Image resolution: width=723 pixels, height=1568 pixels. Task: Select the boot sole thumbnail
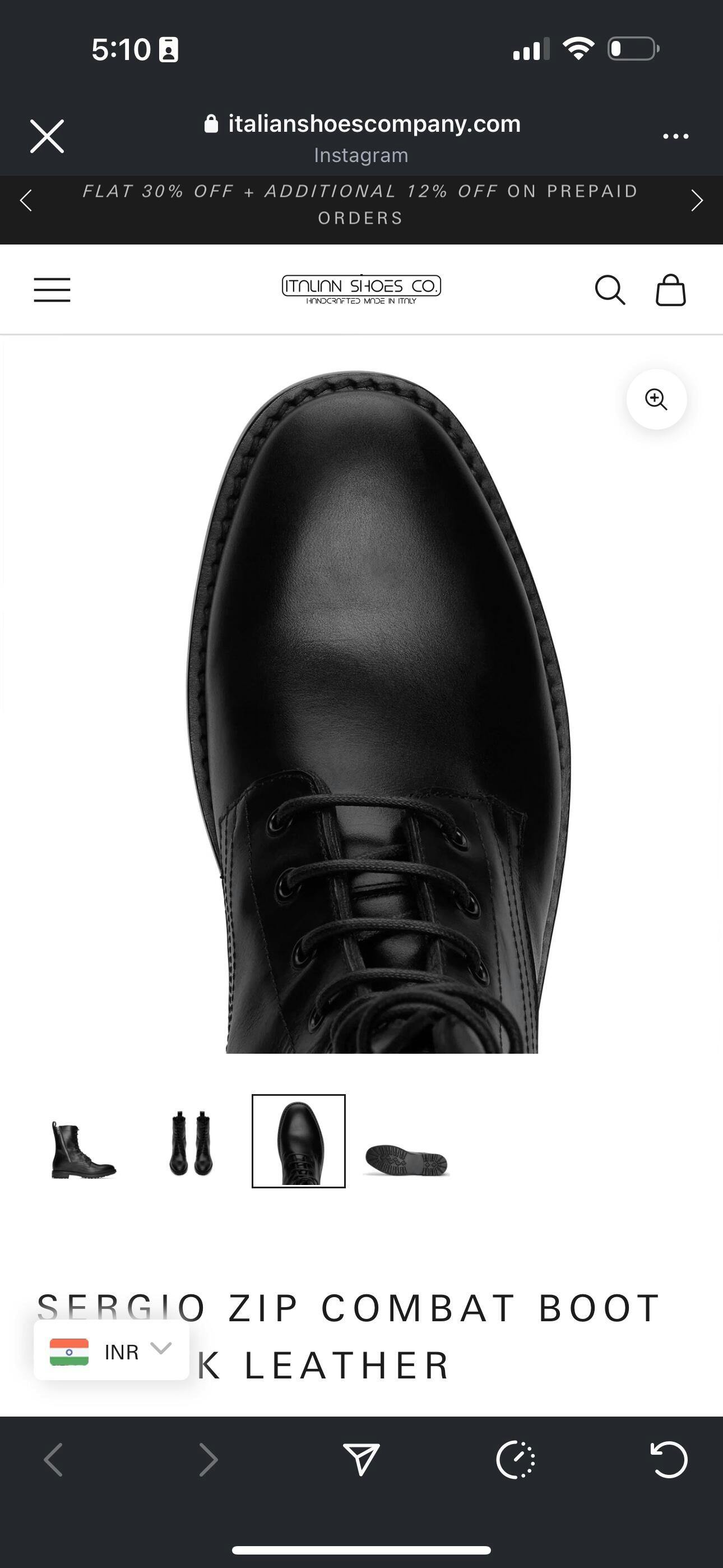tap(406, 1142)
